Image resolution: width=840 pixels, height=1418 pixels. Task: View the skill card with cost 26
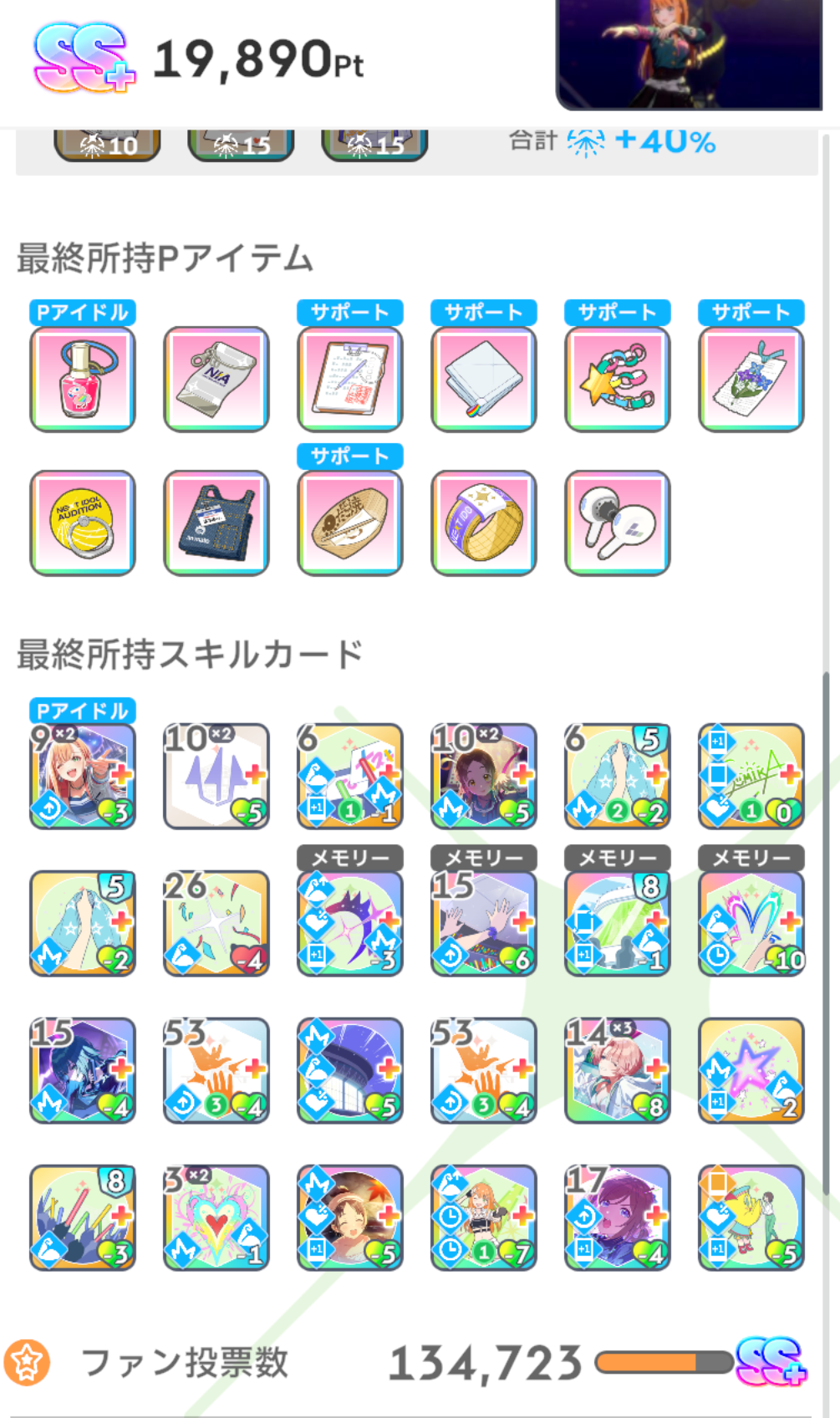216,923
